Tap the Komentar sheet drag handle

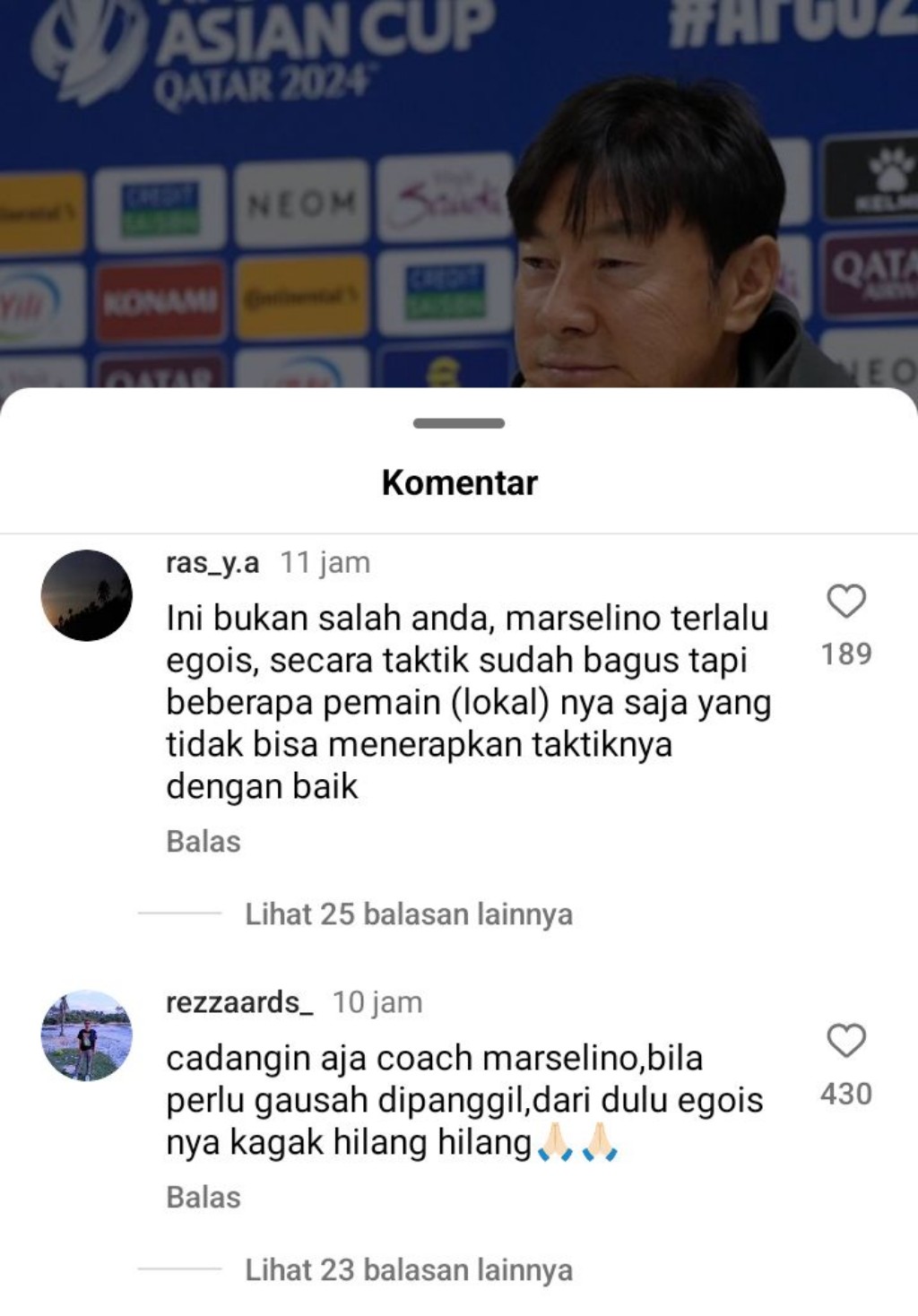459,423
